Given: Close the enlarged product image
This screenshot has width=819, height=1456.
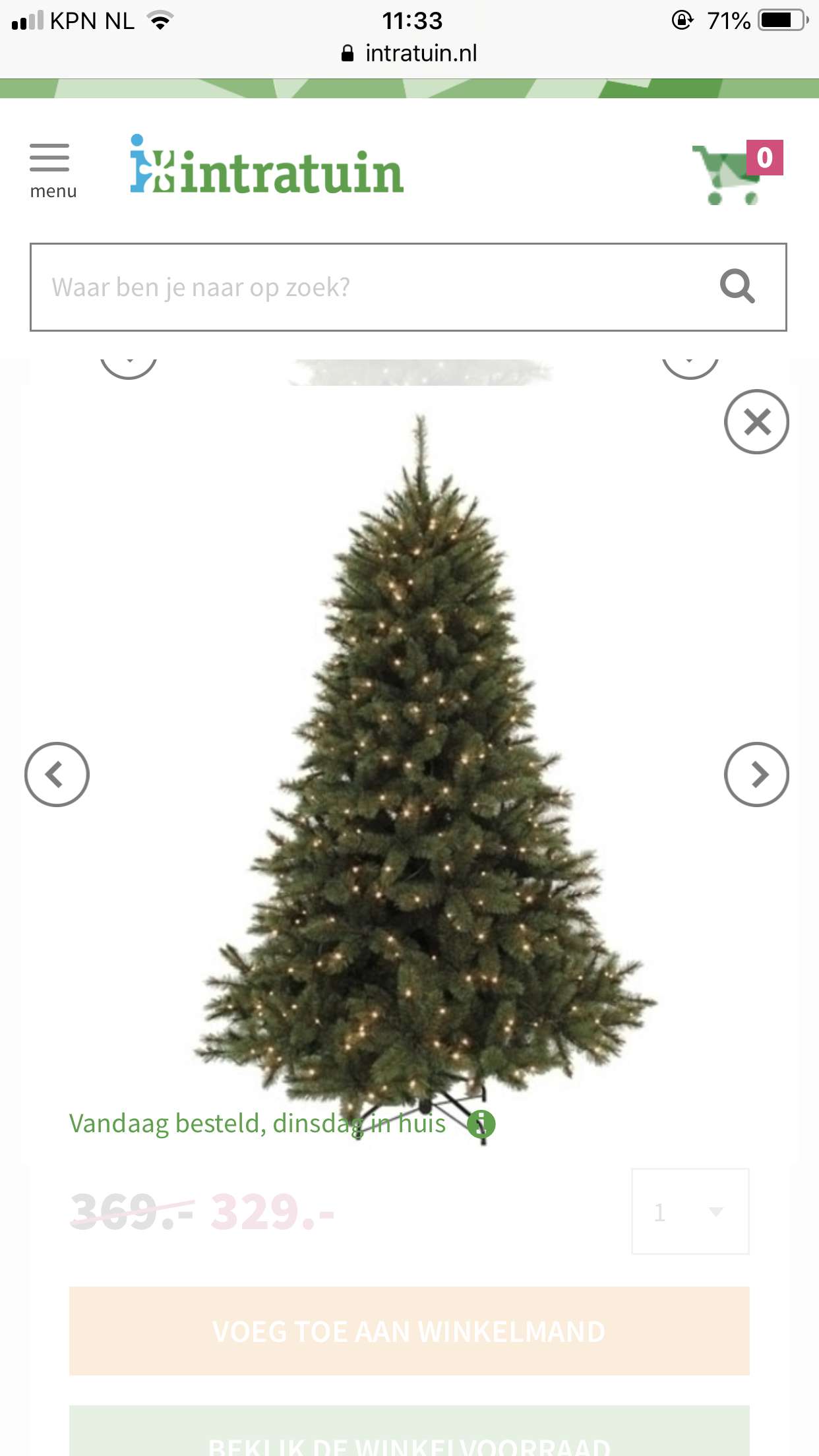Looking at the screenshot, I should 756,422.
